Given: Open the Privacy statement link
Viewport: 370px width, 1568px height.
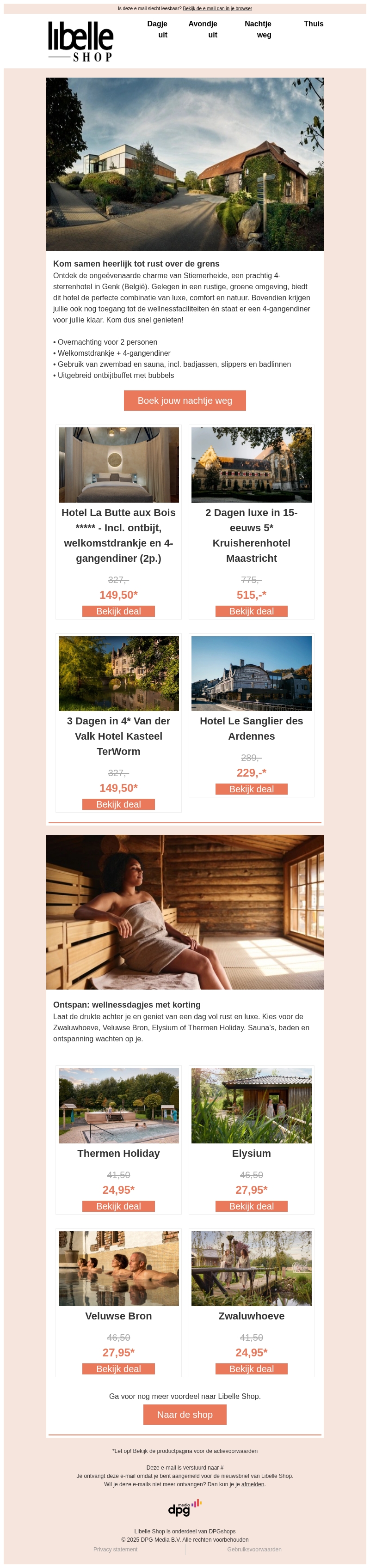Looking at the screenshot, I should pyautogui.click(x=115, y=1549).
